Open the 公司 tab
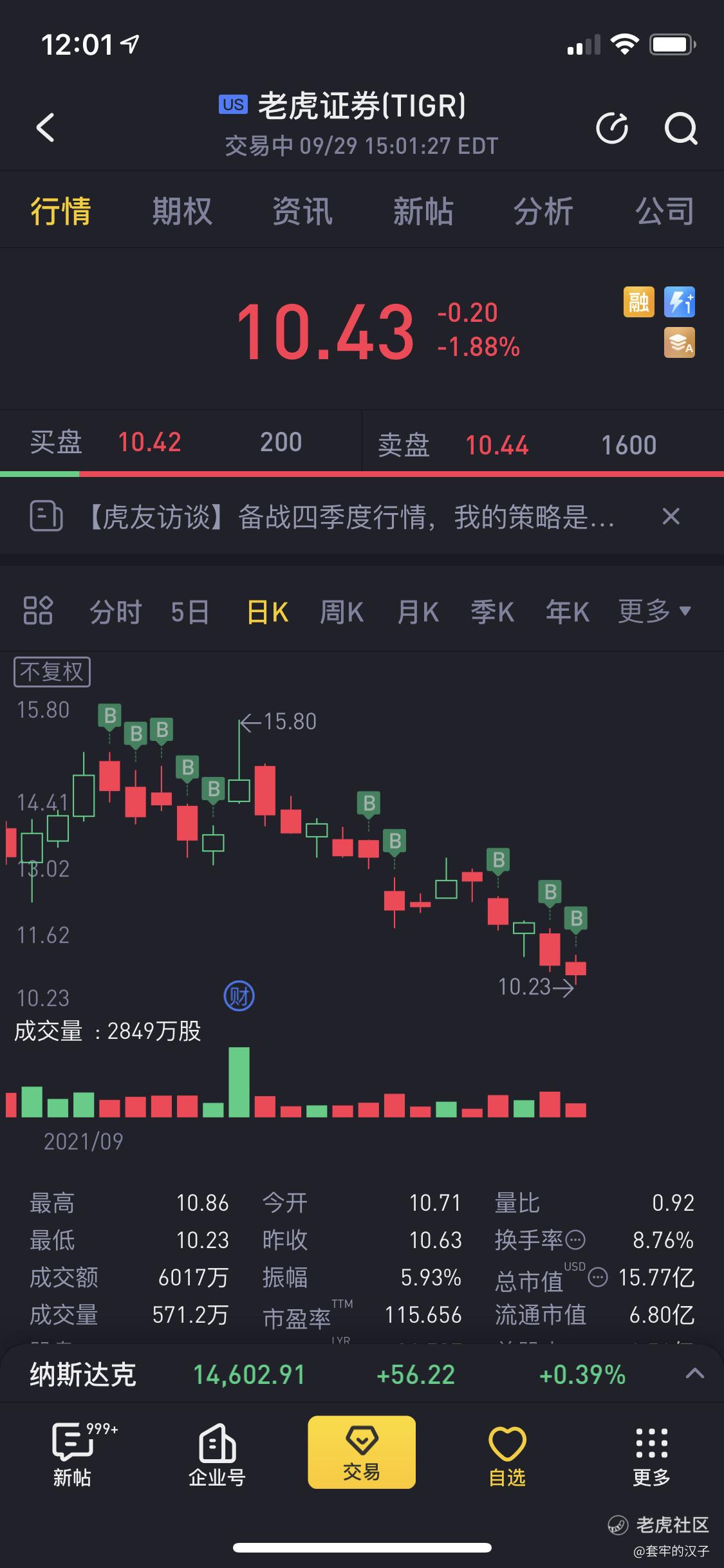Image resolution: width=724 pixels, height=1568 pixels. pos(665,211)
